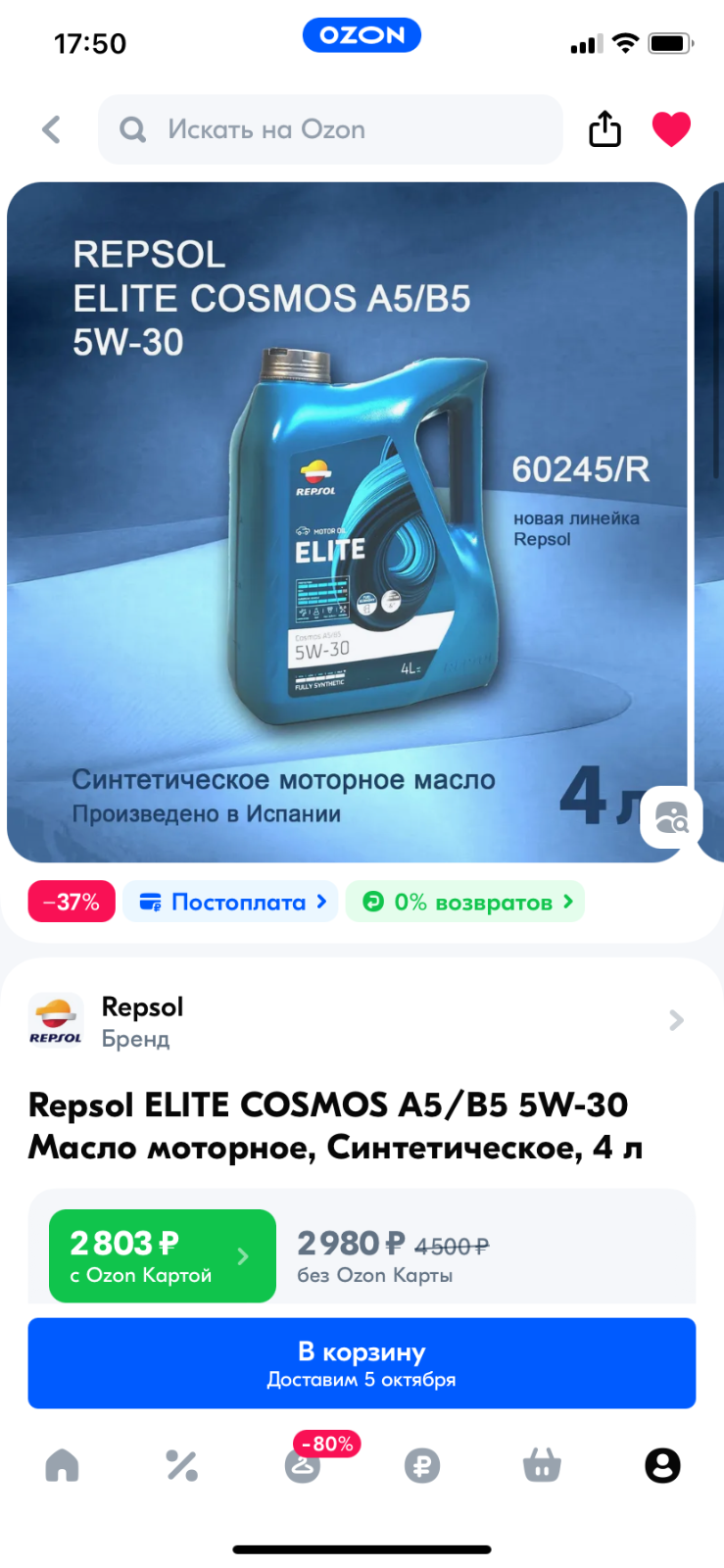The width and height of the screenshot is (724, 1568).
Task: Open the 'Искать на Ozon' search field
Action: click(x=330, y=129)
